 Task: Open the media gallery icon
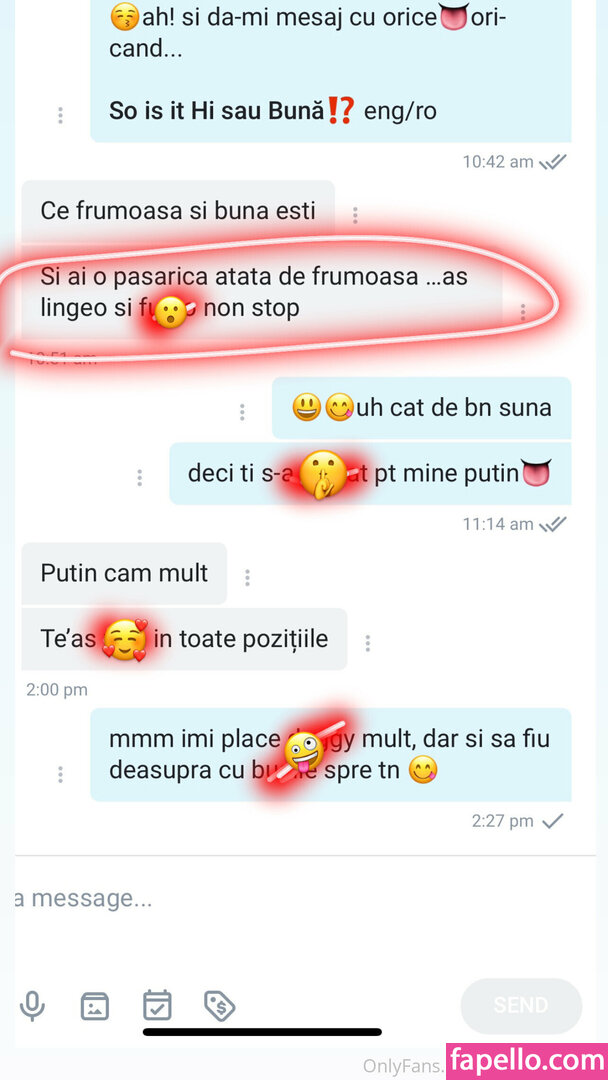click(94, 1006)
